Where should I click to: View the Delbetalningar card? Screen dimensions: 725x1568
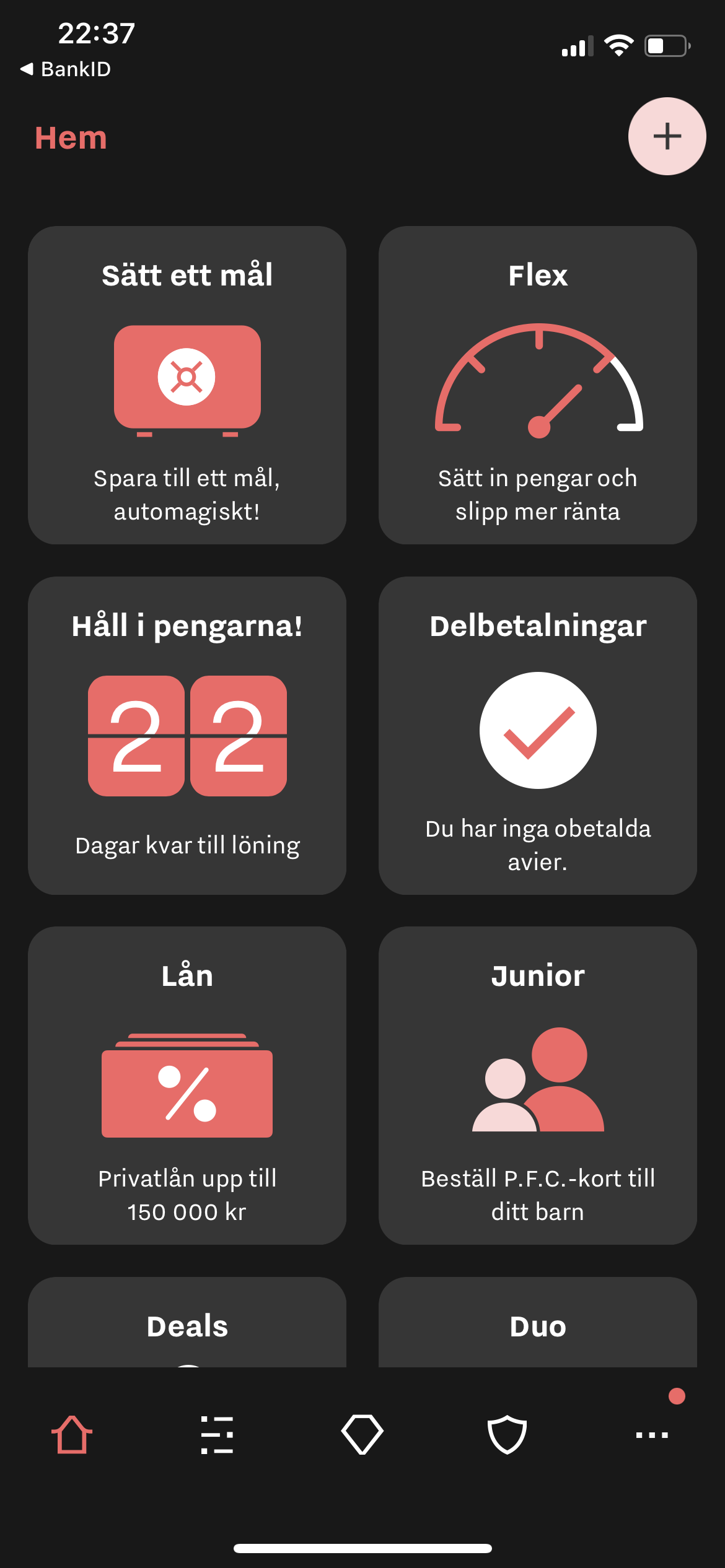[x=537, y=735]
